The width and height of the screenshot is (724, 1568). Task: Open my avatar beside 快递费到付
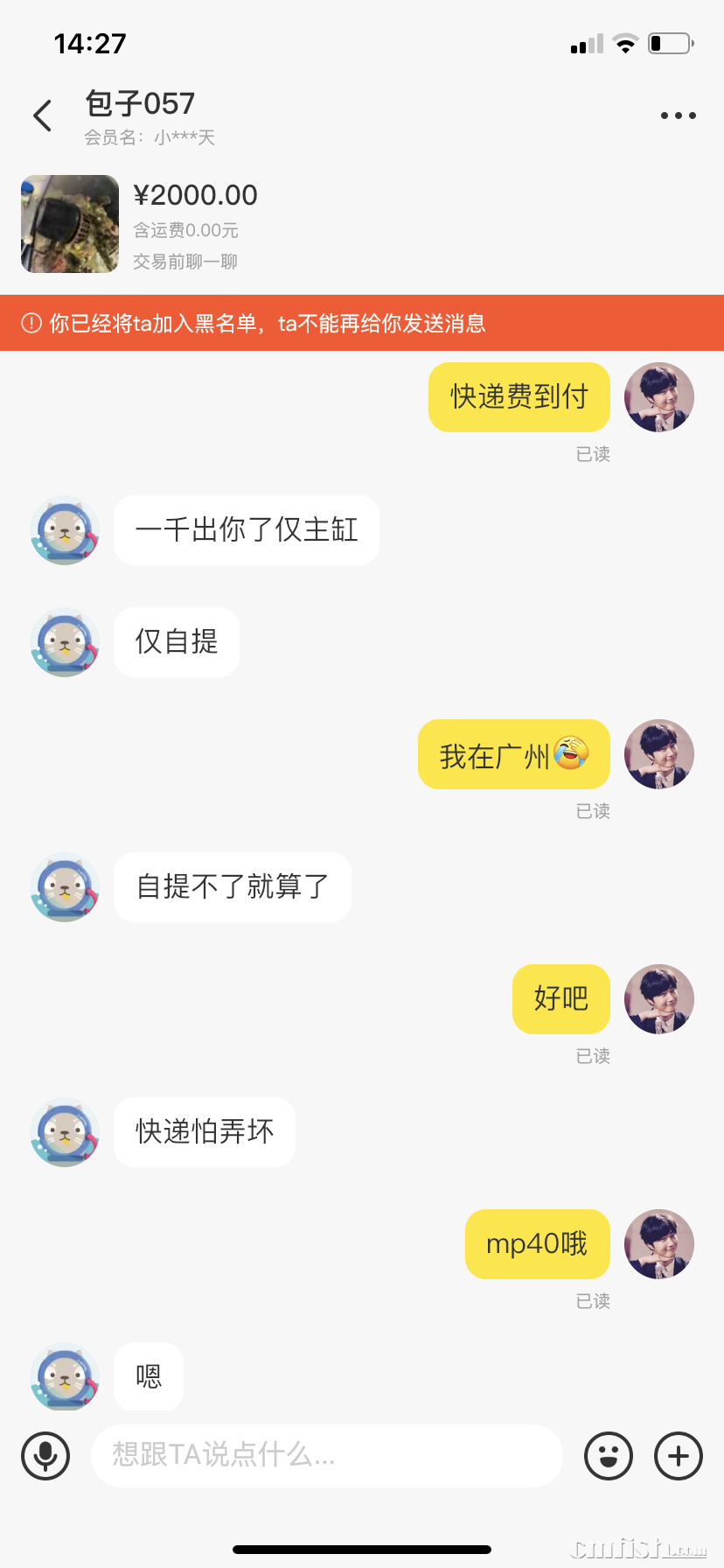click(659, 397)
